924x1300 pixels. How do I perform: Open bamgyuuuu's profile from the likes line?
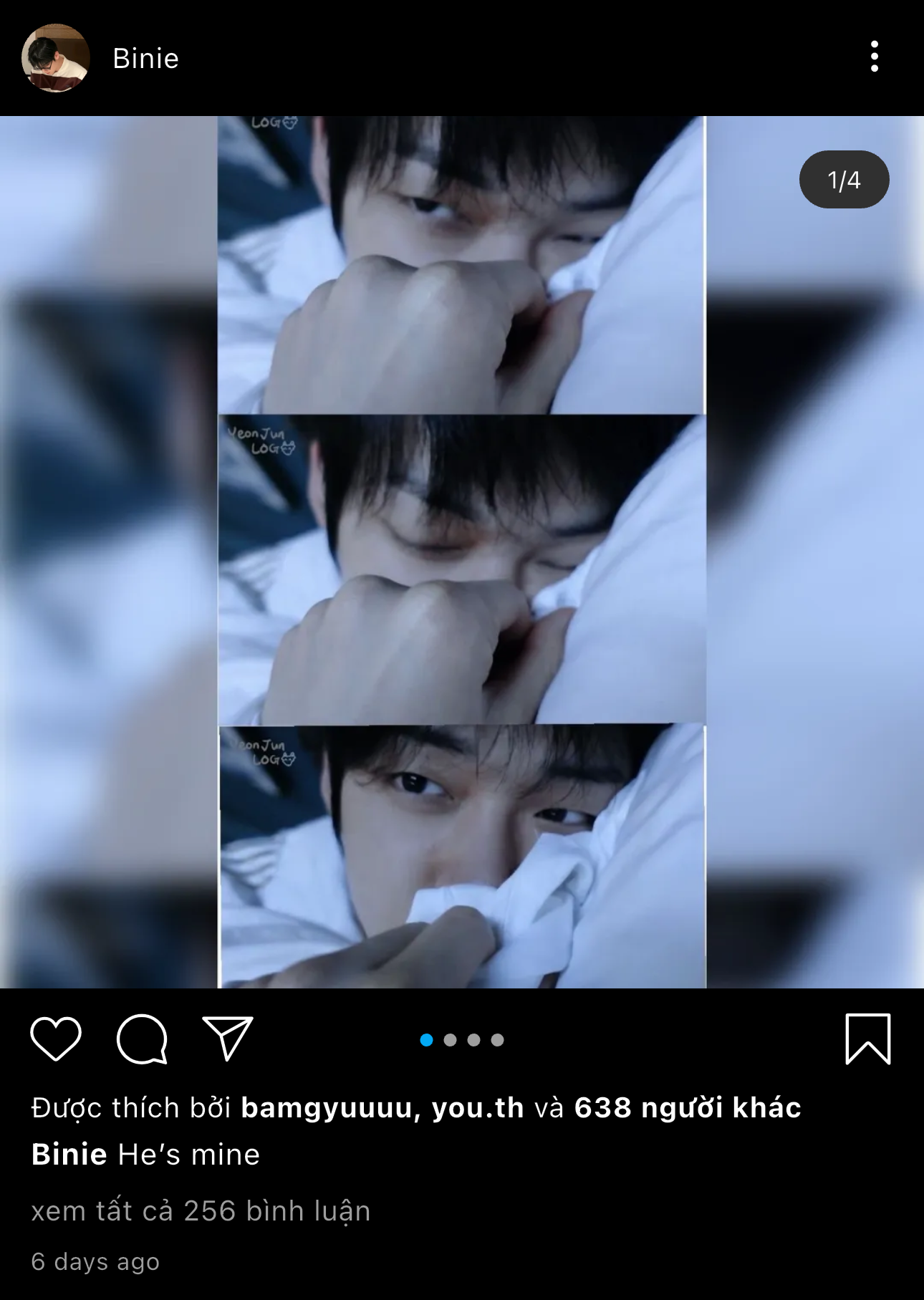coord(327,1108)
